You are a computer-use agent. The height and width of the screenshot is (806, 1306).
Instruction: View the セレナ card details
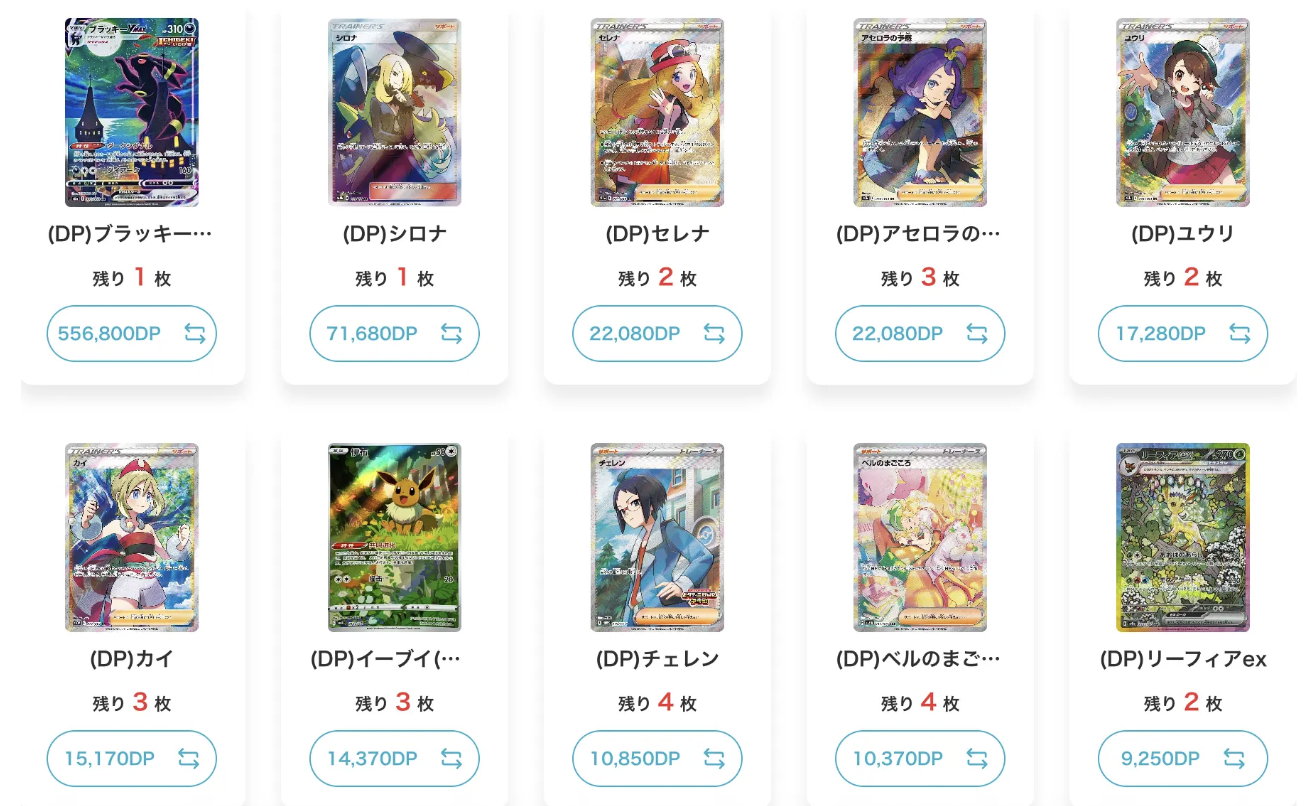tap(657, 112)
